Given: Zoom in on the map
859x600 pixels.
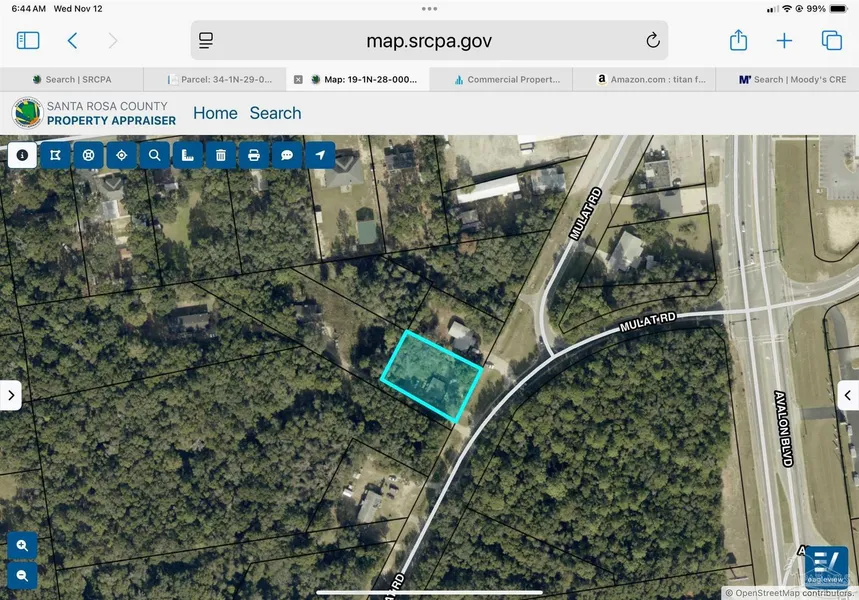Looking at the screenshot, I should 22,546.
